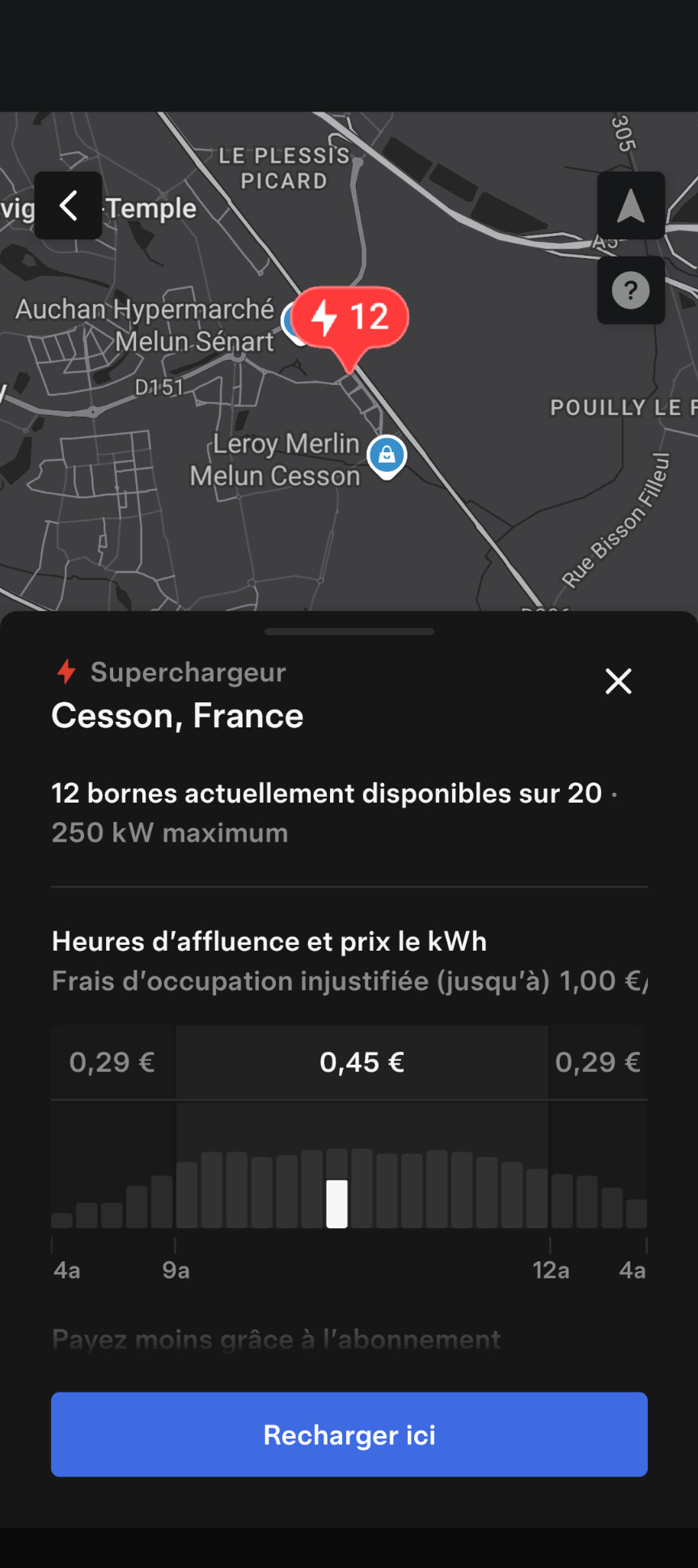The height and width of the screenshot is (1568, 698).
Task: Select the Supercharger pin showing 12
Action: [351, 318]
